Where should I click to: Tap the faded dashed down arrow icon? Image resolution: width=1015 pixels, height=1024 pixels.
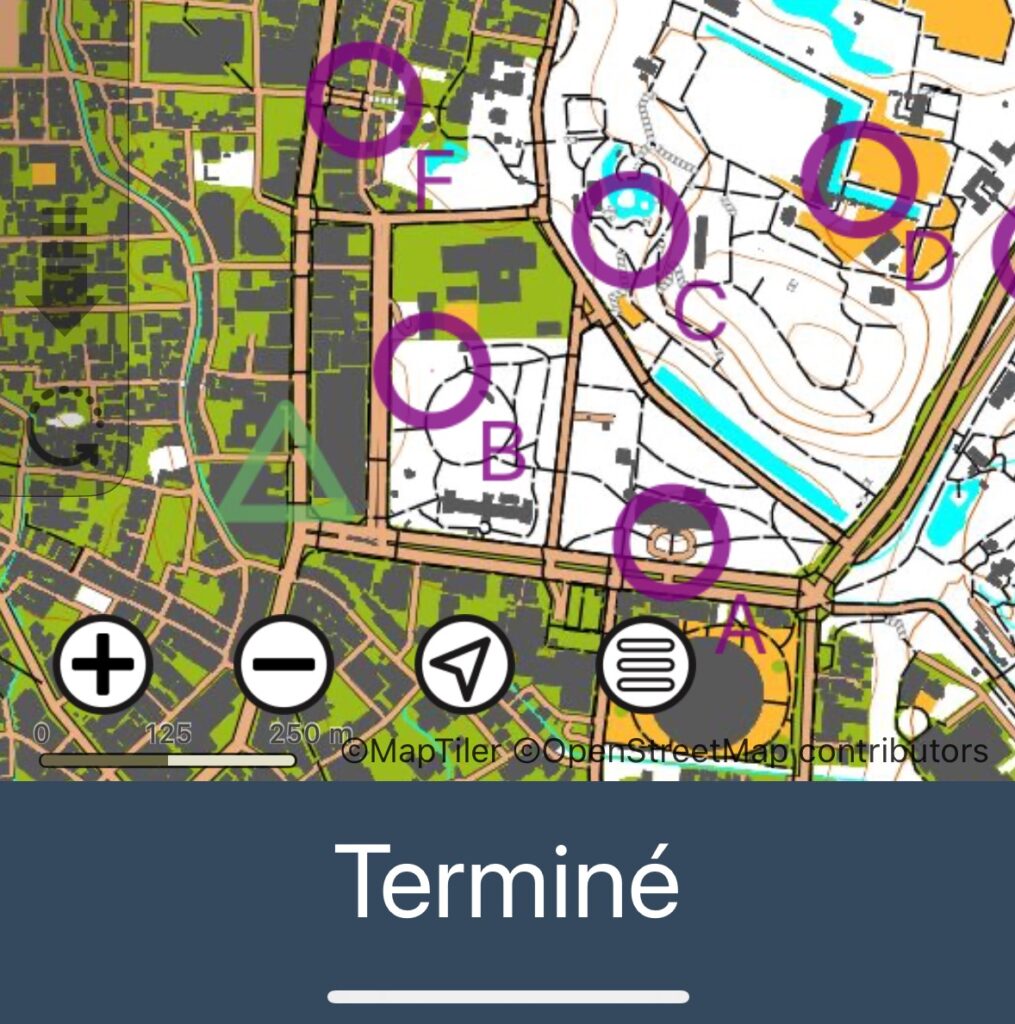click(64, 270)
